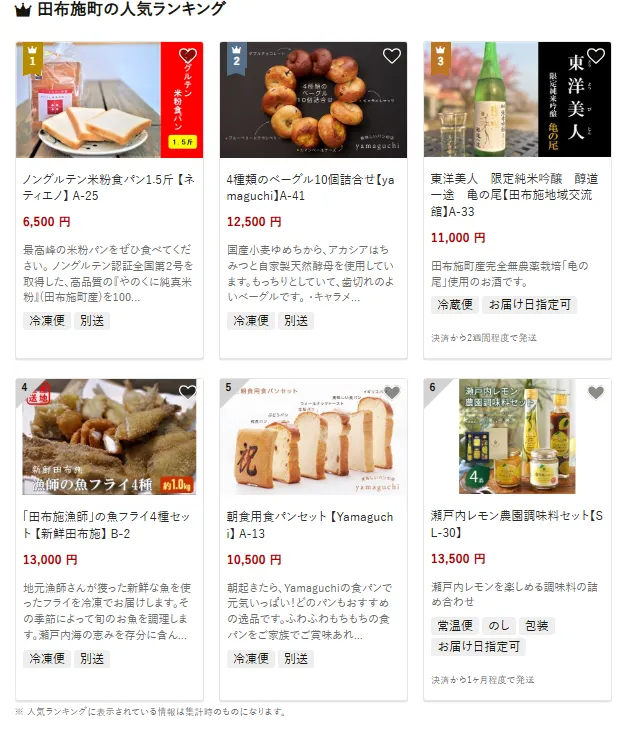Open the 魚フライ4種セット product card

coord(109,524)
